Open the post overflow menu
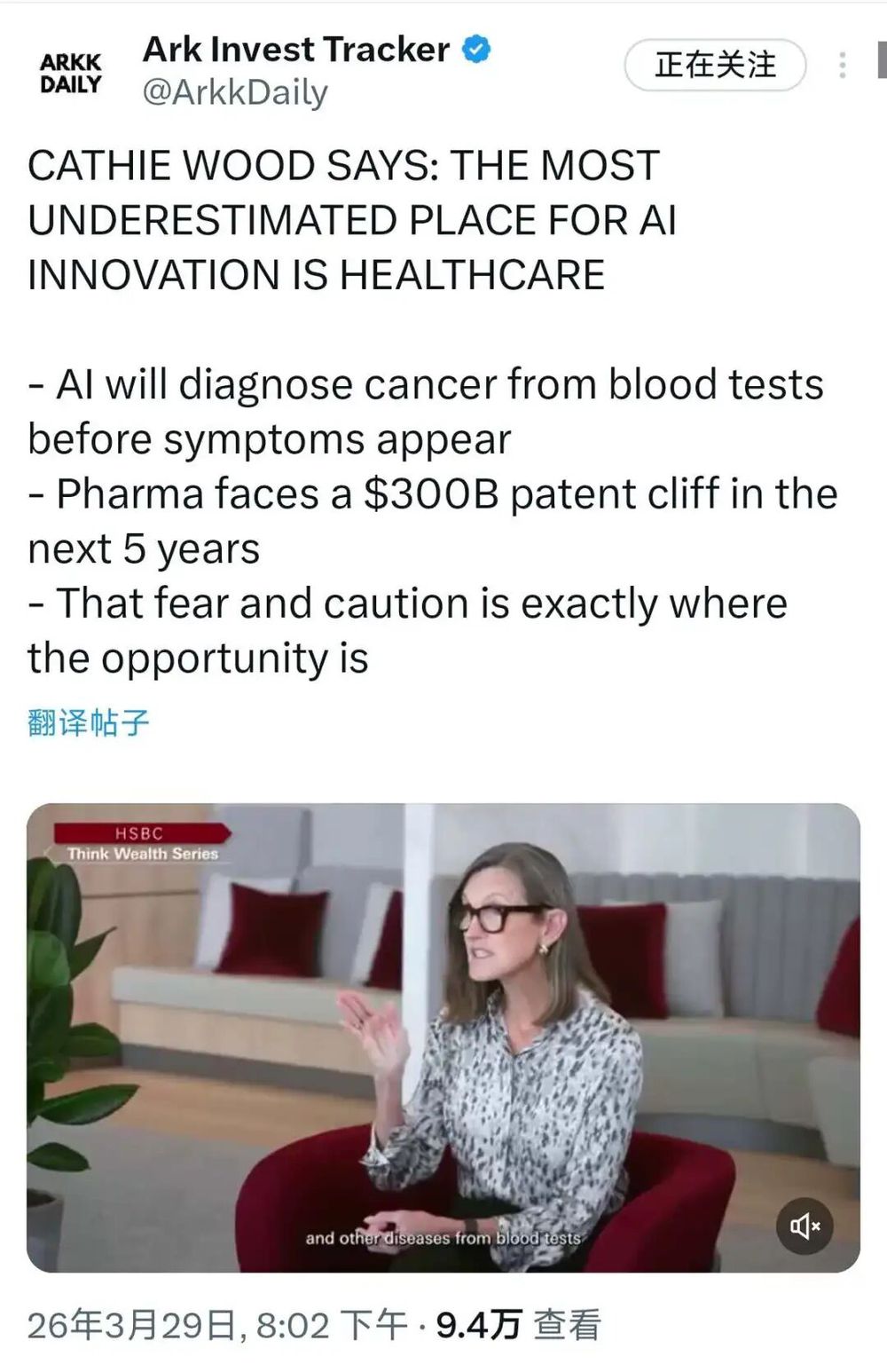This screenshot has height=1372, width=887. click(842, 65)
